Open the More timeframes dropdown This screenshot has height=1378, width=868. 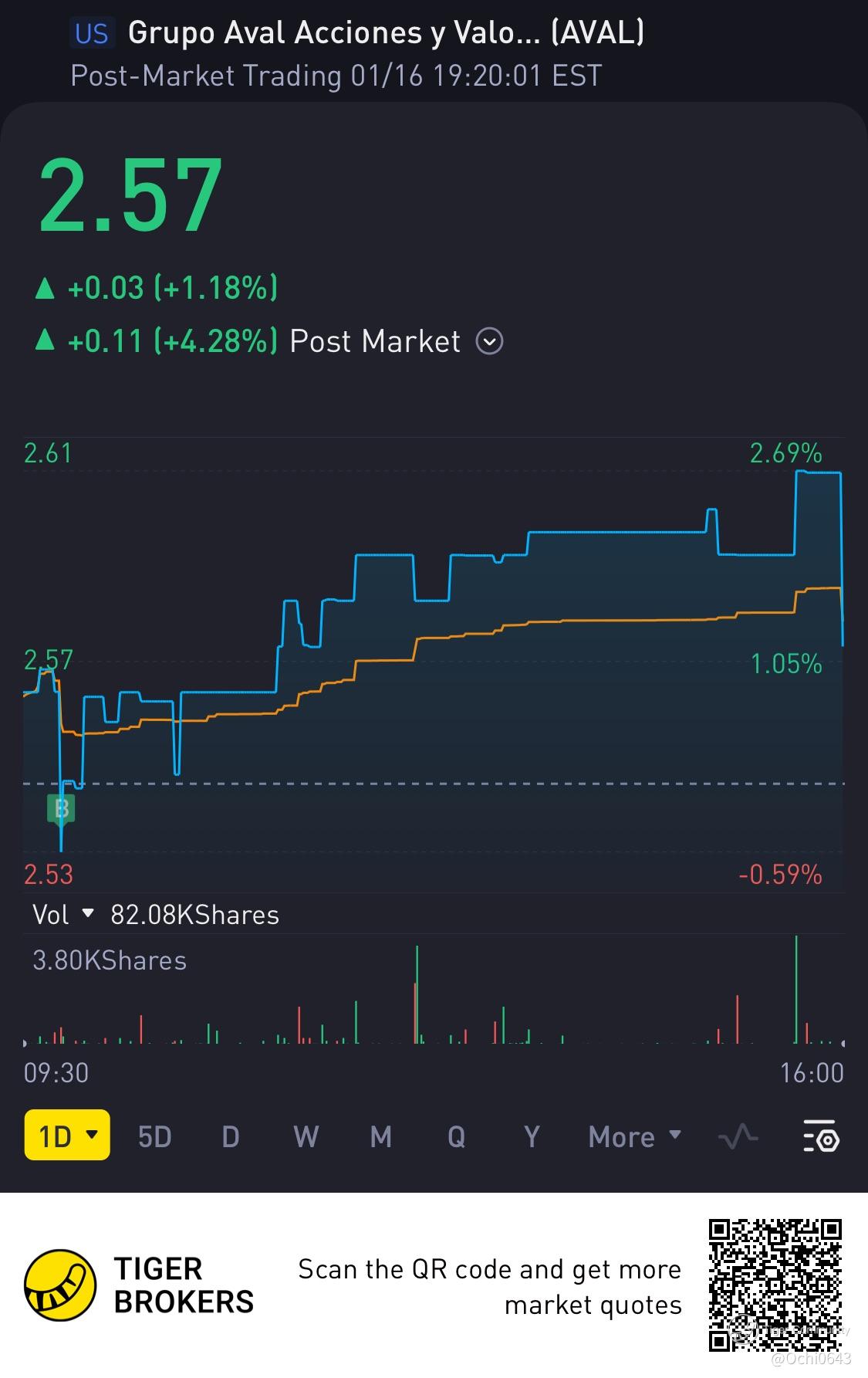tap(634, 1136)
